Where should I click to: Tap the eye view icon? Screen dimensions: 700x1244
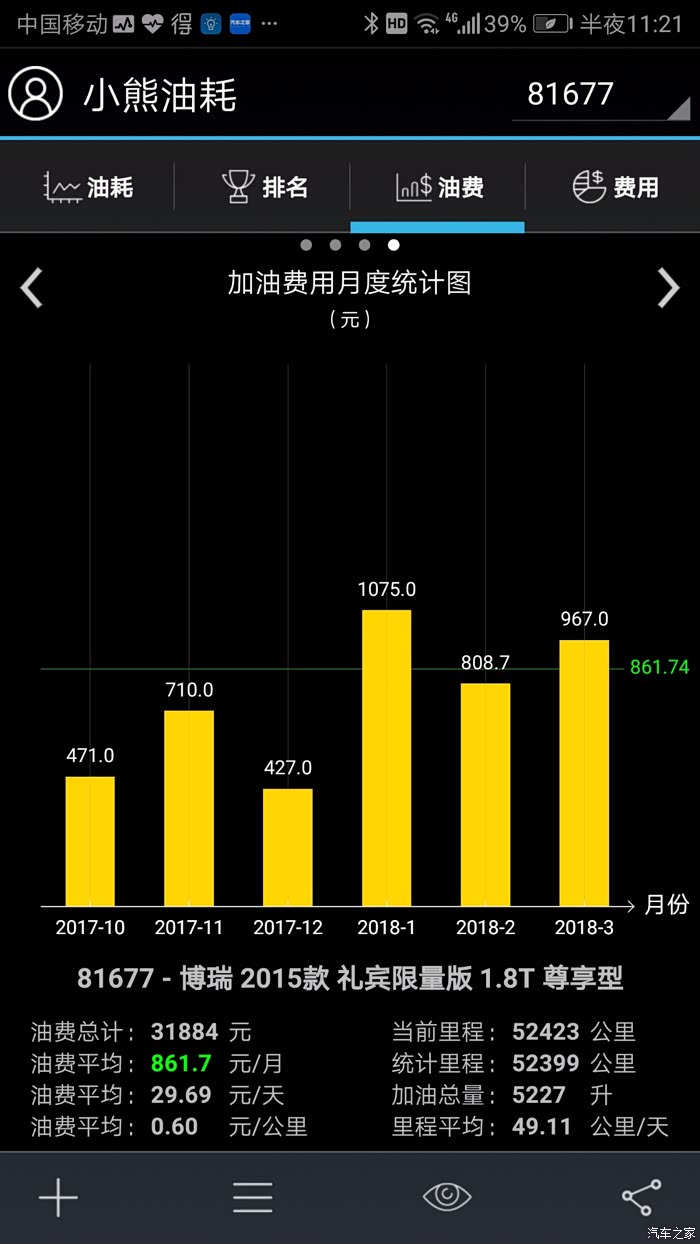pos(447,1197)
